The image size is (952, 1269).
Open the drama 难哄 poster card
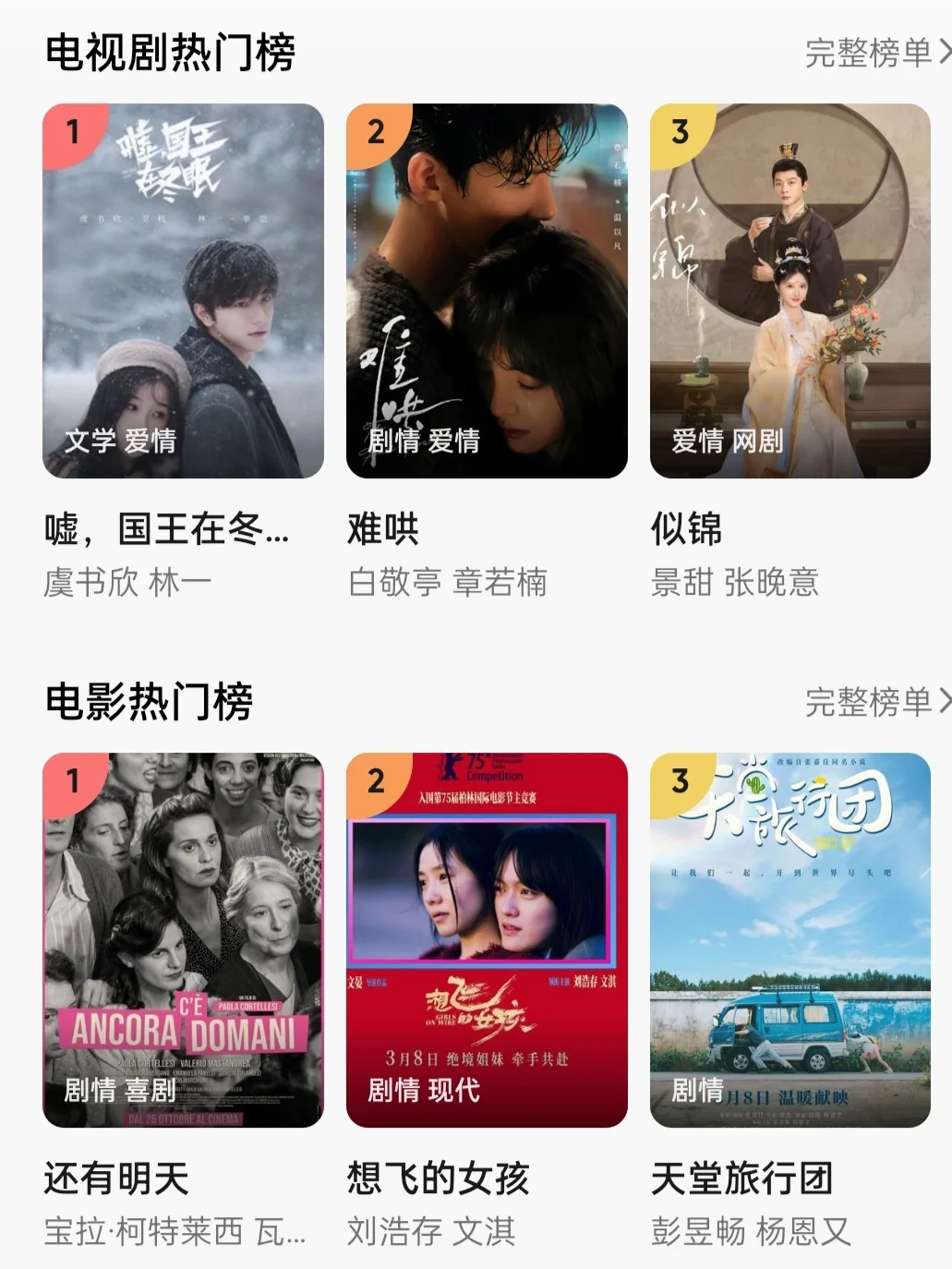[487, 291]
